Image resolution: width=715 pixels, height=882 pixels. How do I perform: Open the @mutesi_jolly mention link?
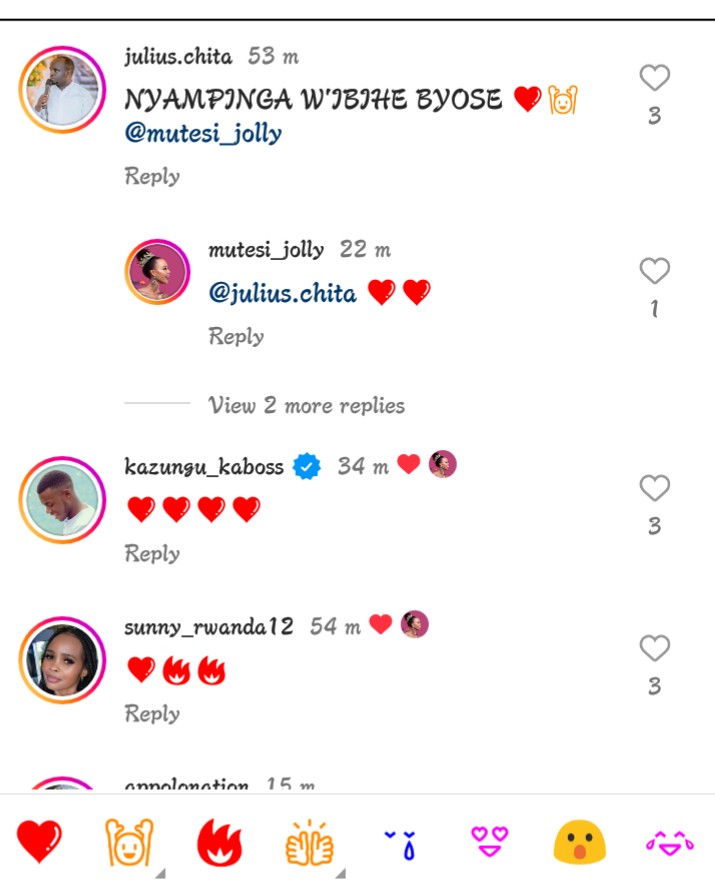click(203, 133)
